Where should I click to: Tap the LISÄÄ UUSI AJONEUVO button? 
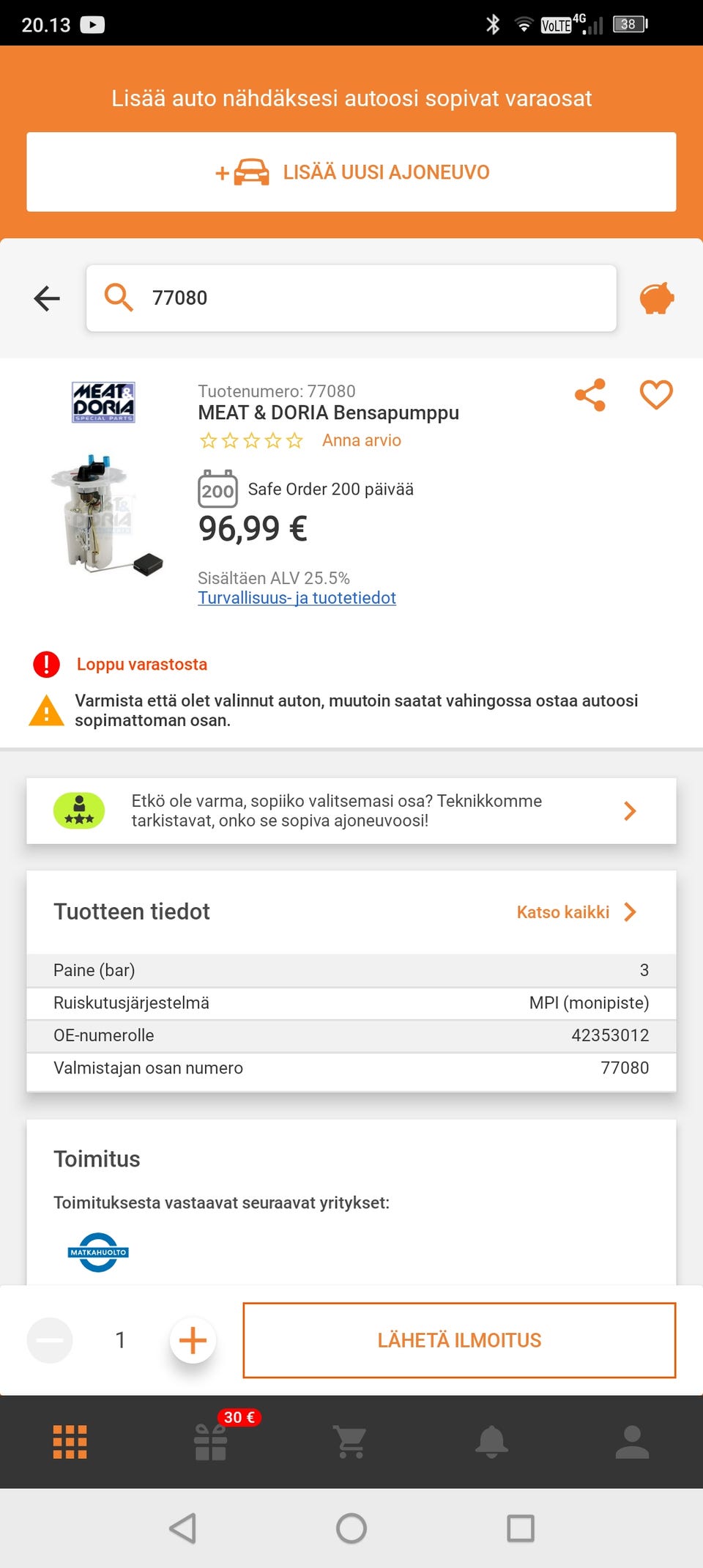click(x=351, y=172)
